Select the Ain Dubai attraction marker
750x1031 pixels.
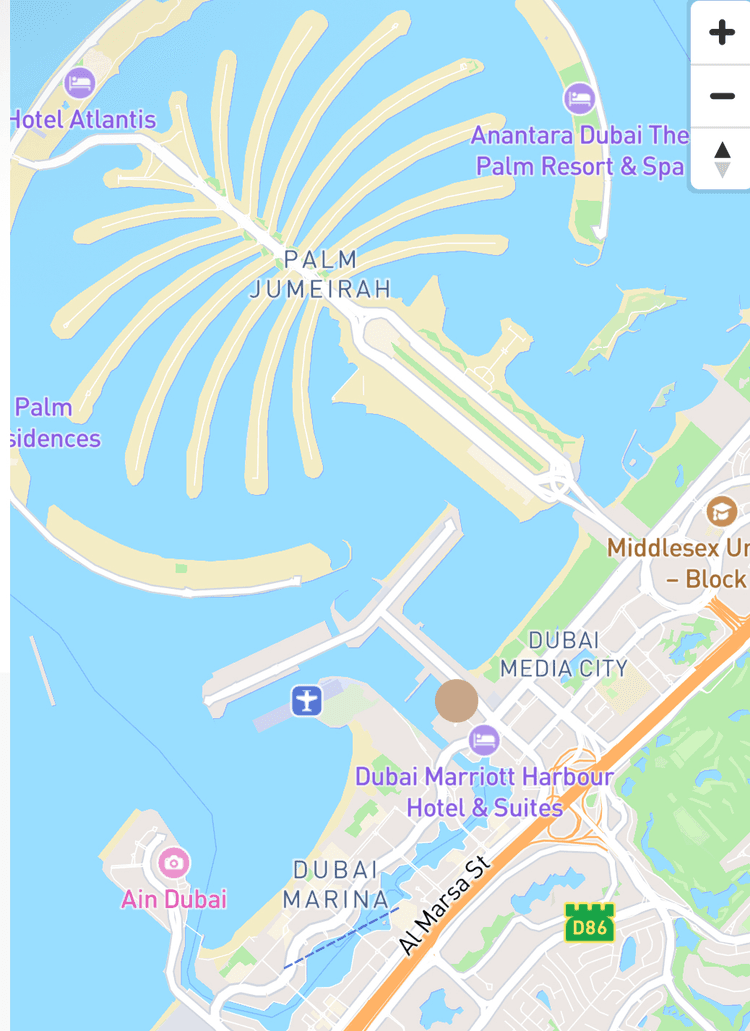click(x=174, y=862)
